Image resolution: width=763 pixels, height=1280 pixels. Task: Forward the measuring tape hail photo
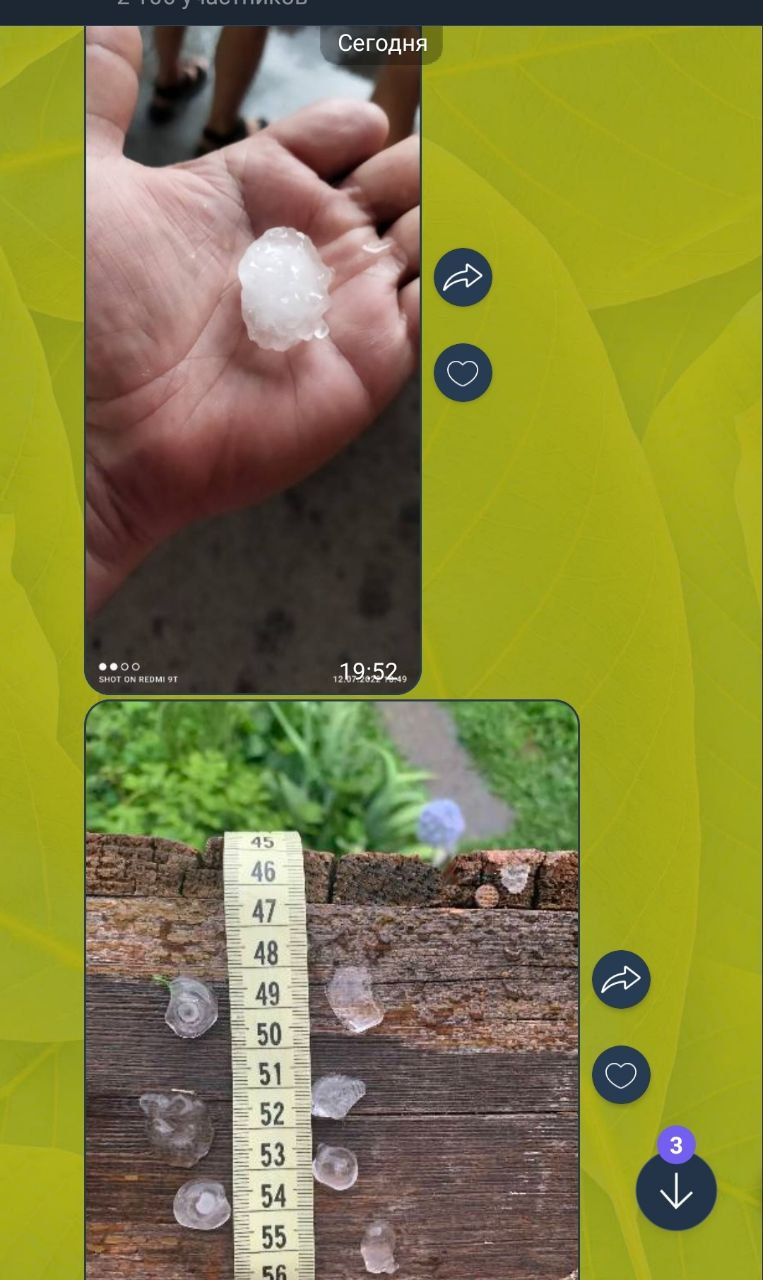click(x=621, y=979)
